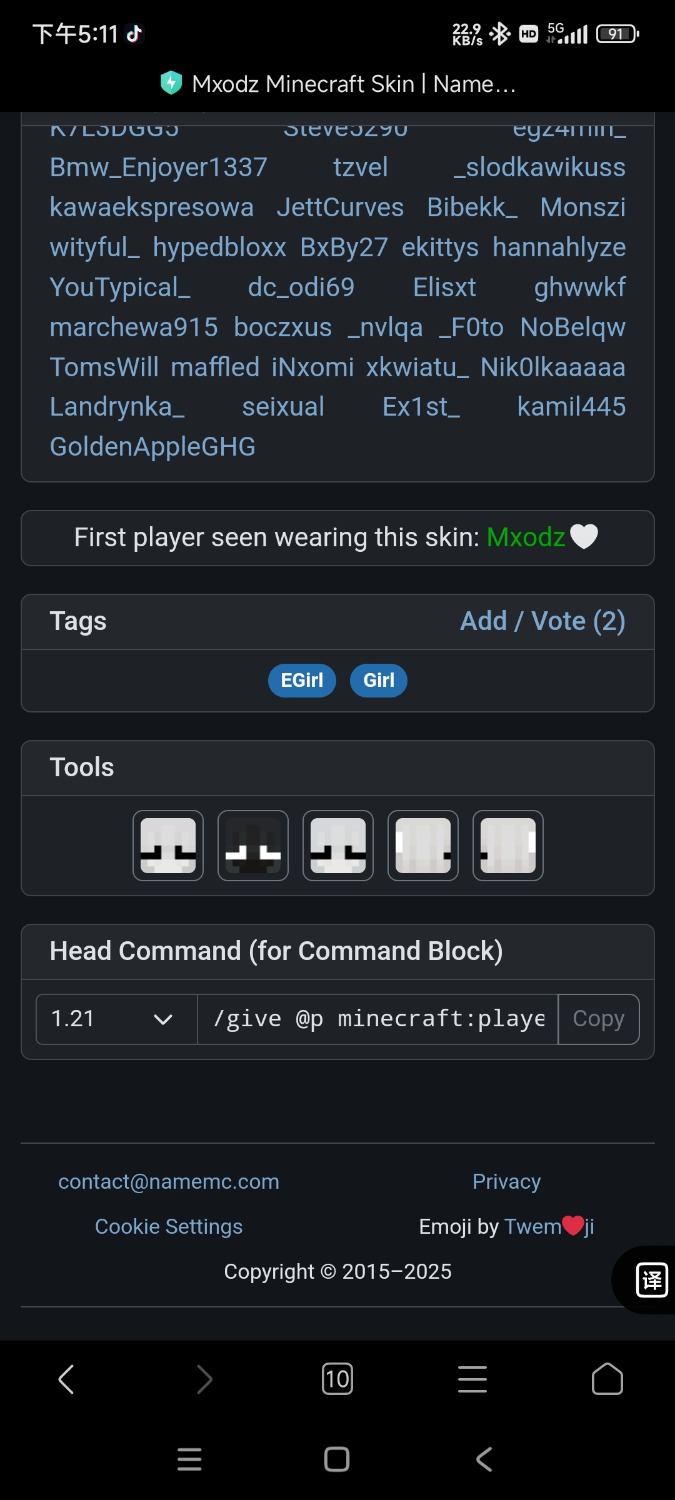Open Cookie Settings
The width and height of the screenshot is (675, 1500).
(169, 1226)
